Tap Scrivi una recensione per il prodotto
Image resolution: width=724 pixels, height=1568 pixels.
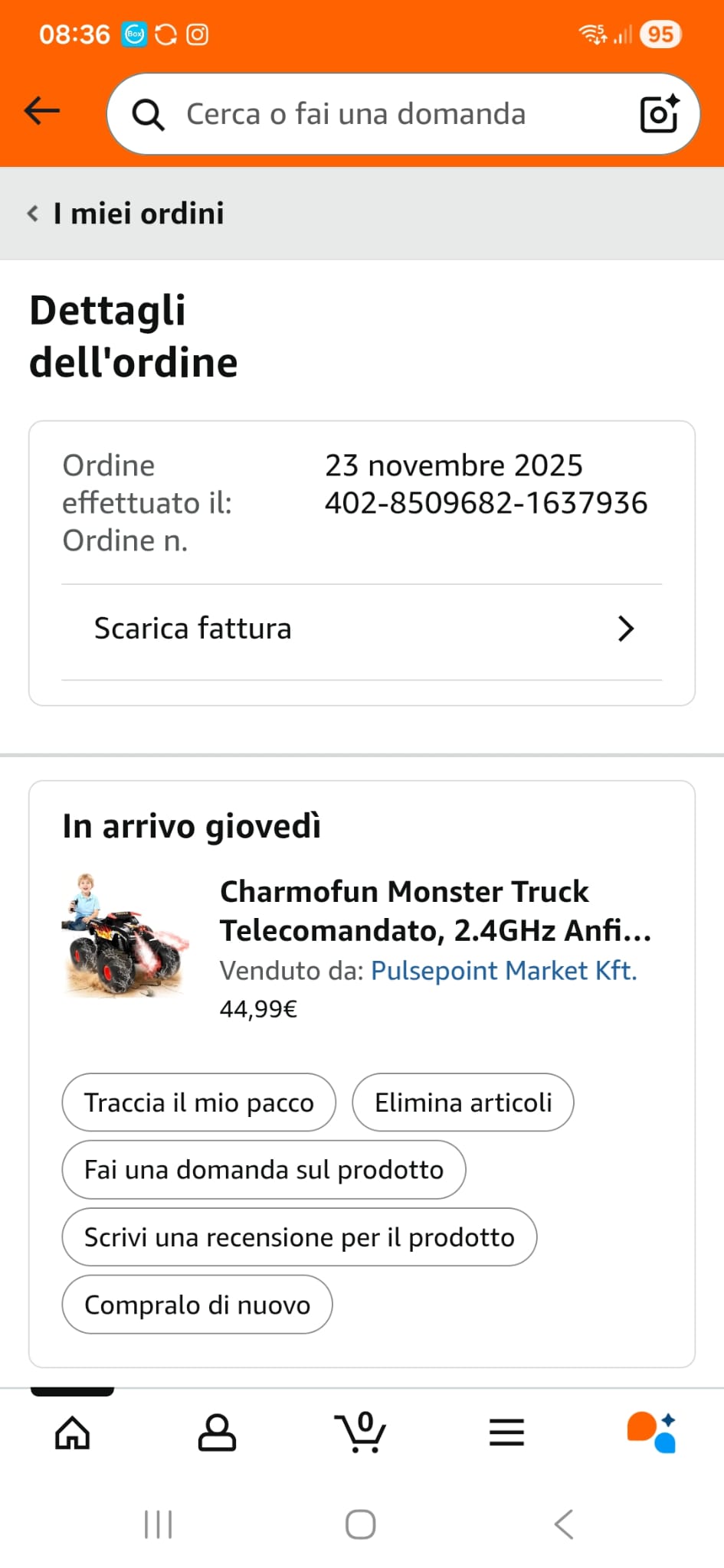pyautogui.click(x=299, y=1237)
